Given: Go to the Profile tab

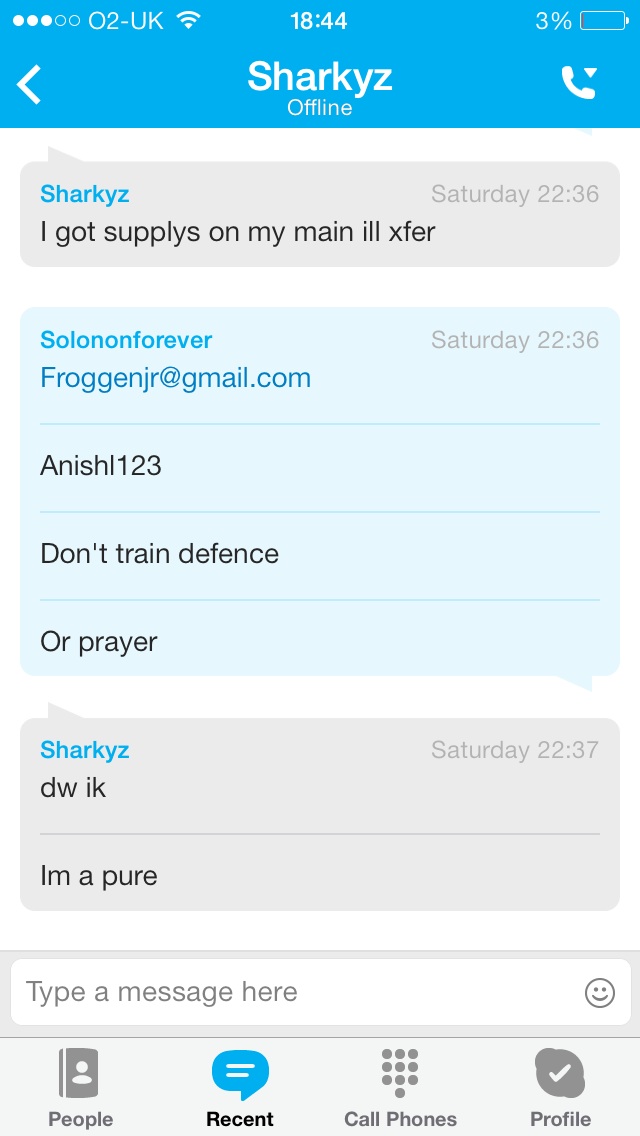Looking at the screenshot, I should [560, 1088].
